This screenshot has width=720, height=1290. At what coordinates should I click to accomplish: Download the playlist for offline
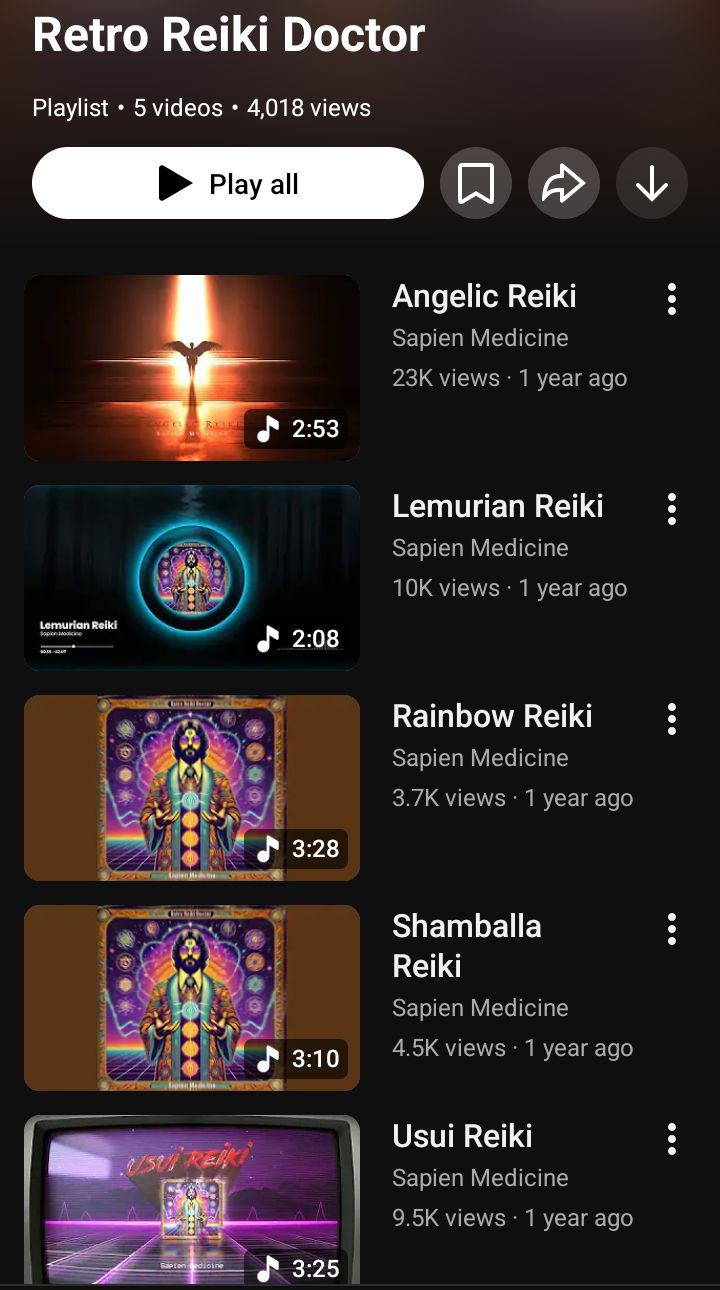651,183
